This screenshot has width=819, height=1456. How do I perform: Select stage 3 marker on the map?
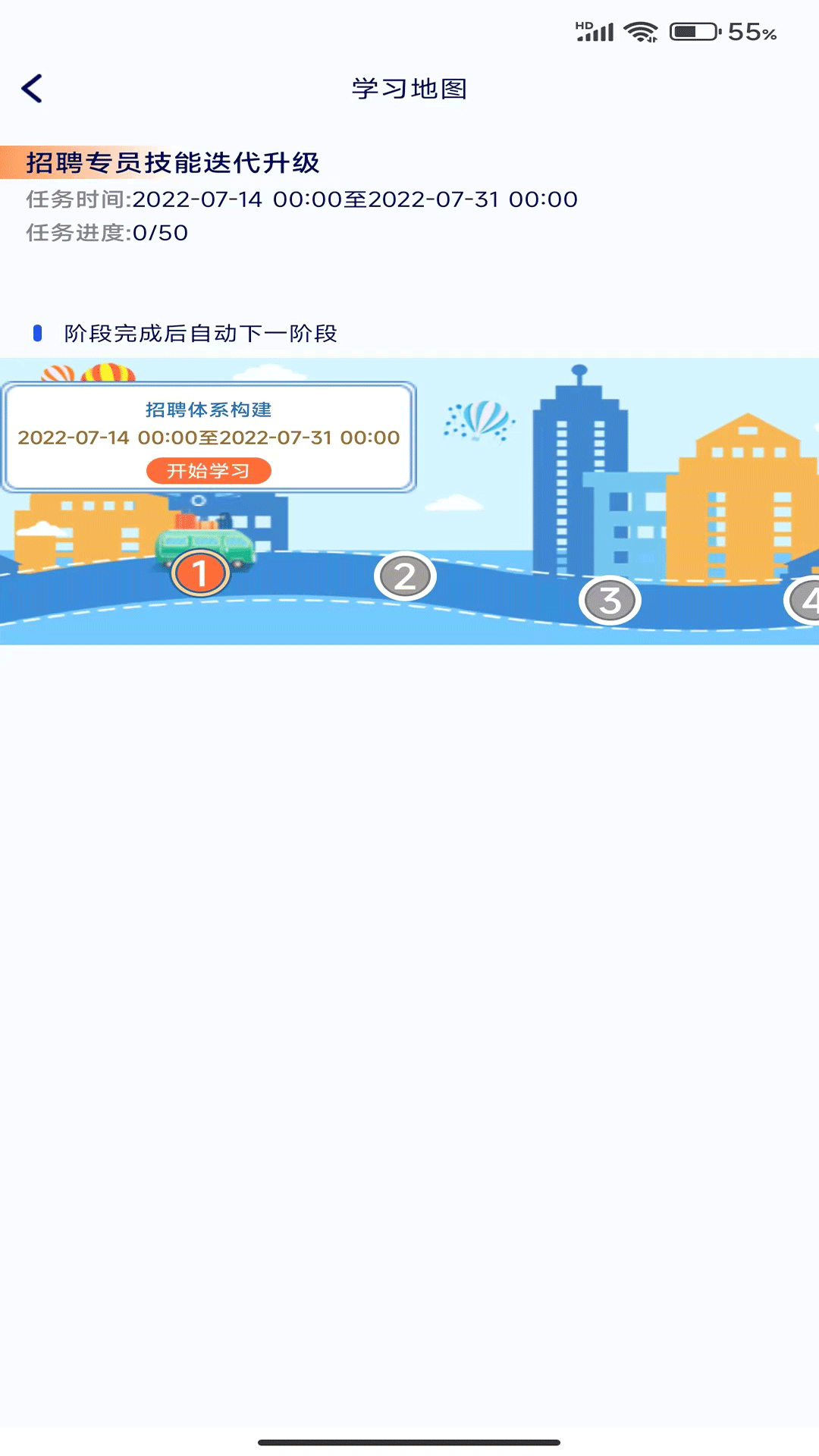coord(610,601)
